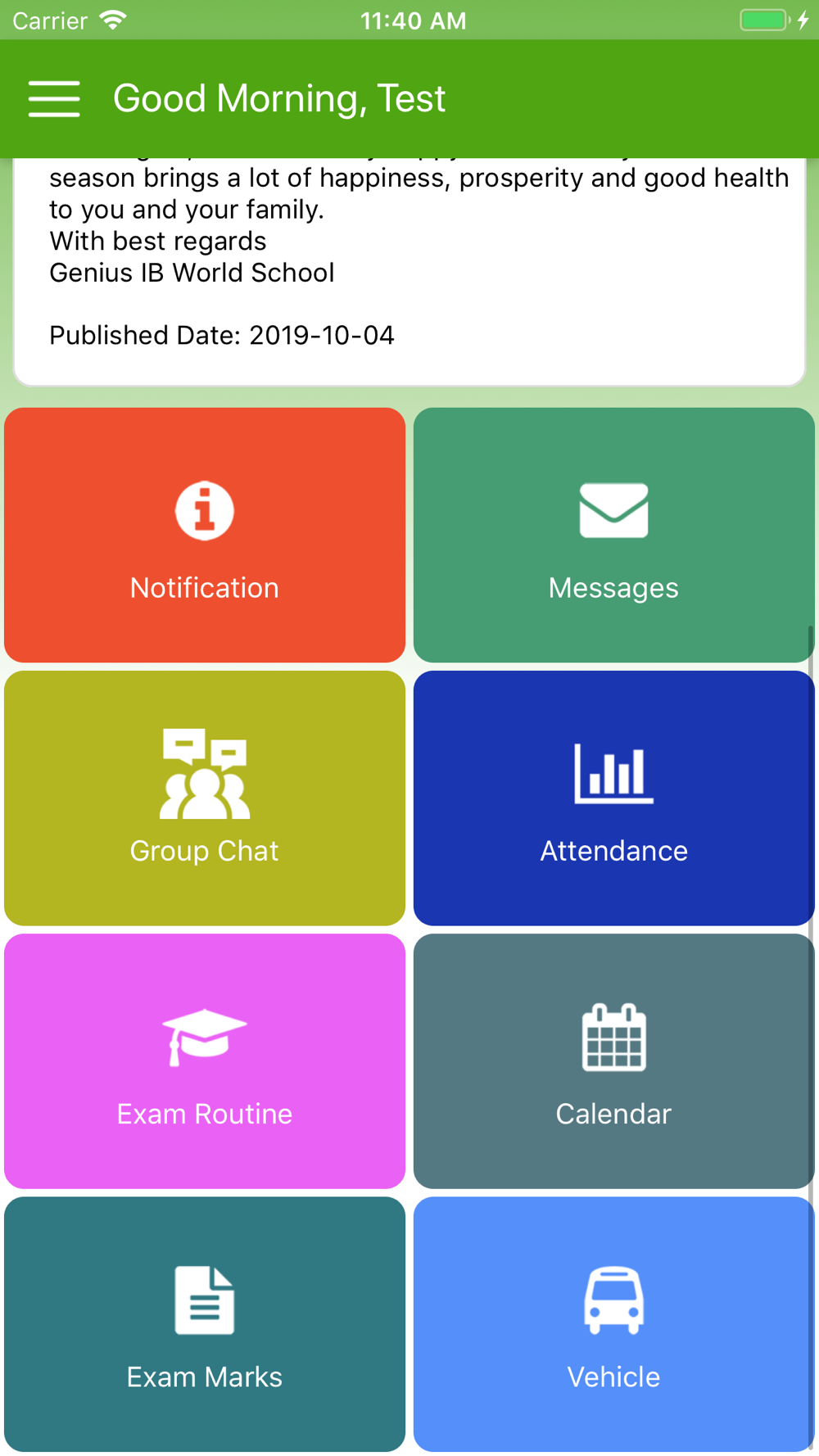This screenshot has width=819, height=1456.
Task: Open the Vehicle tile
Action: coord(614,1324)
